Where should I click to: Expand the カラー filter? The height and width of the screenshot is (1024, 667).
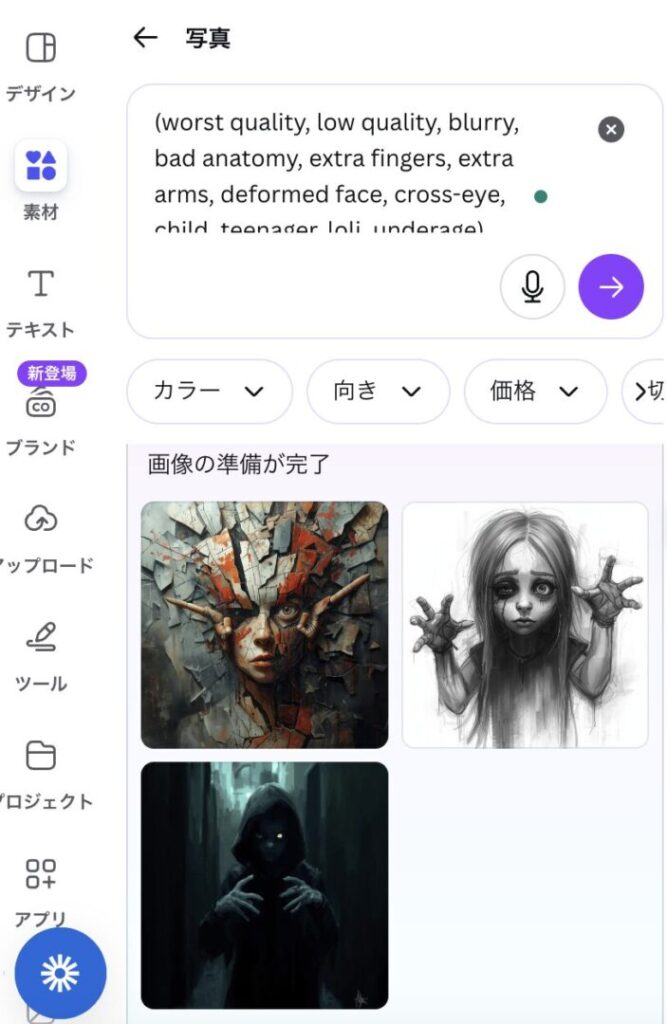[x=209, y=391]
